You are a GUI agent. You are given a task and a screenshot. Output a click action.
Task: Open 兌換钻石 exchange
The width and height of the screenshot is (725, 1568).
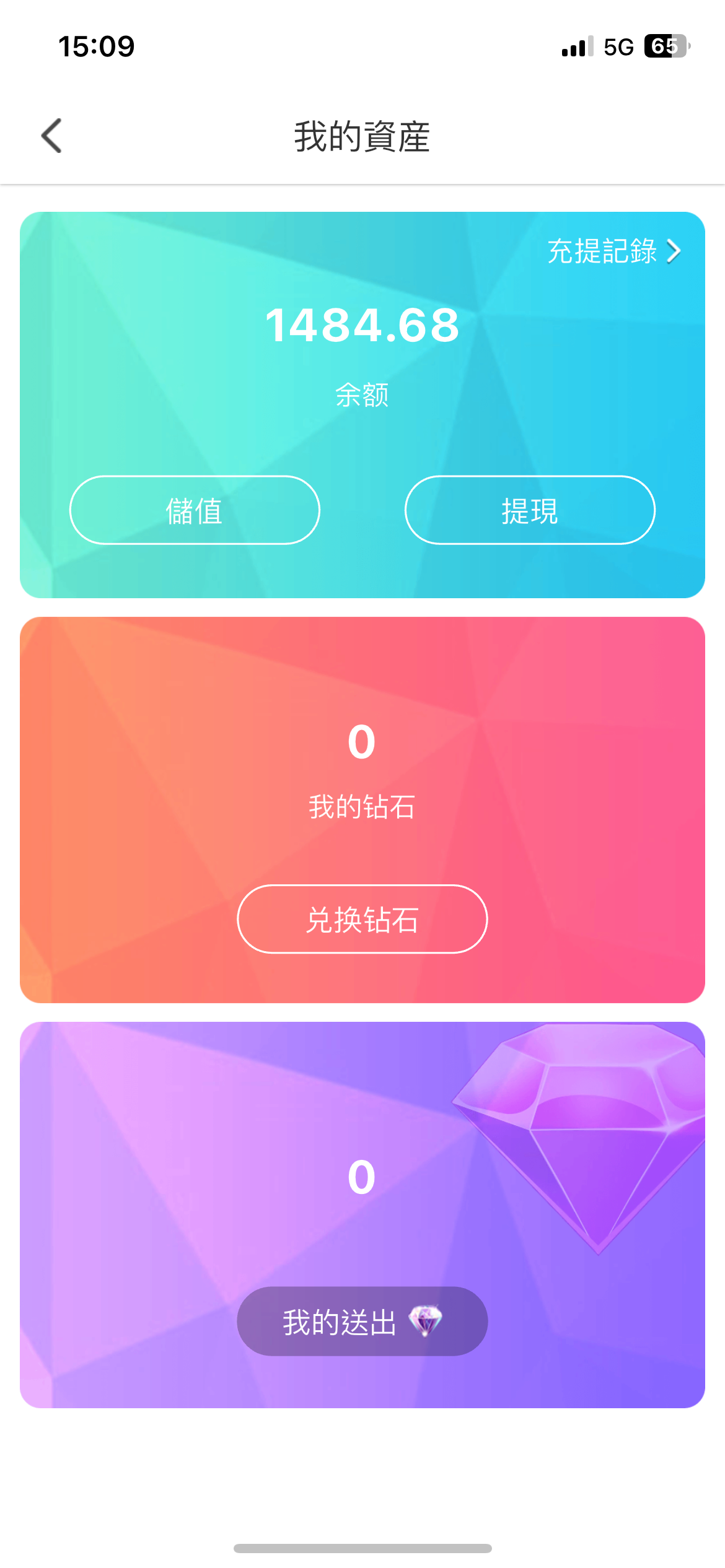pyautogui.click(x=362, y=919)
